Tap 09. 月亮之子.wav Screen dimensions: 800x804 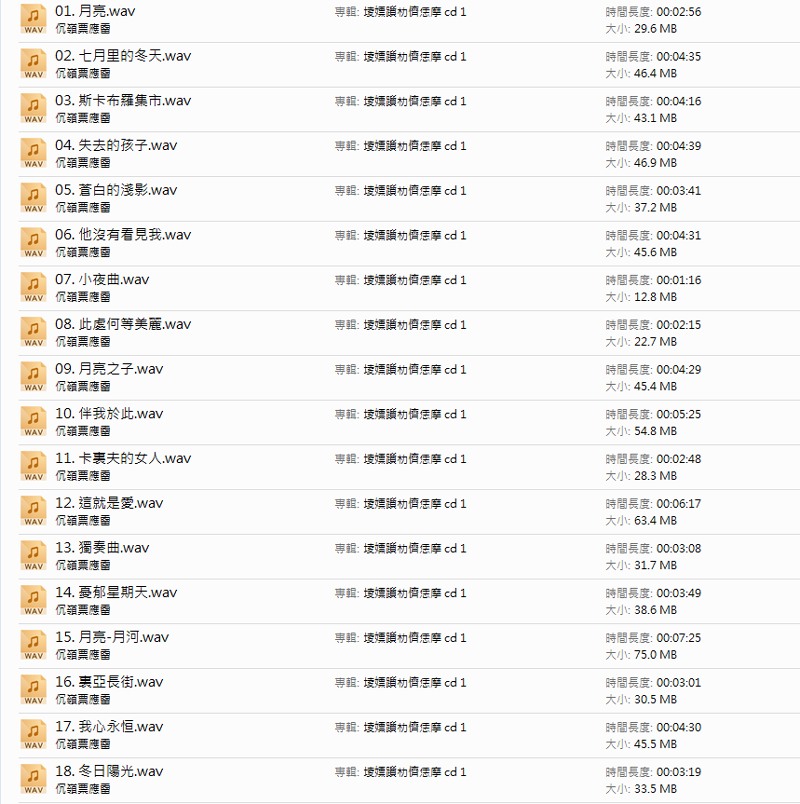click(x=108, y=369)
